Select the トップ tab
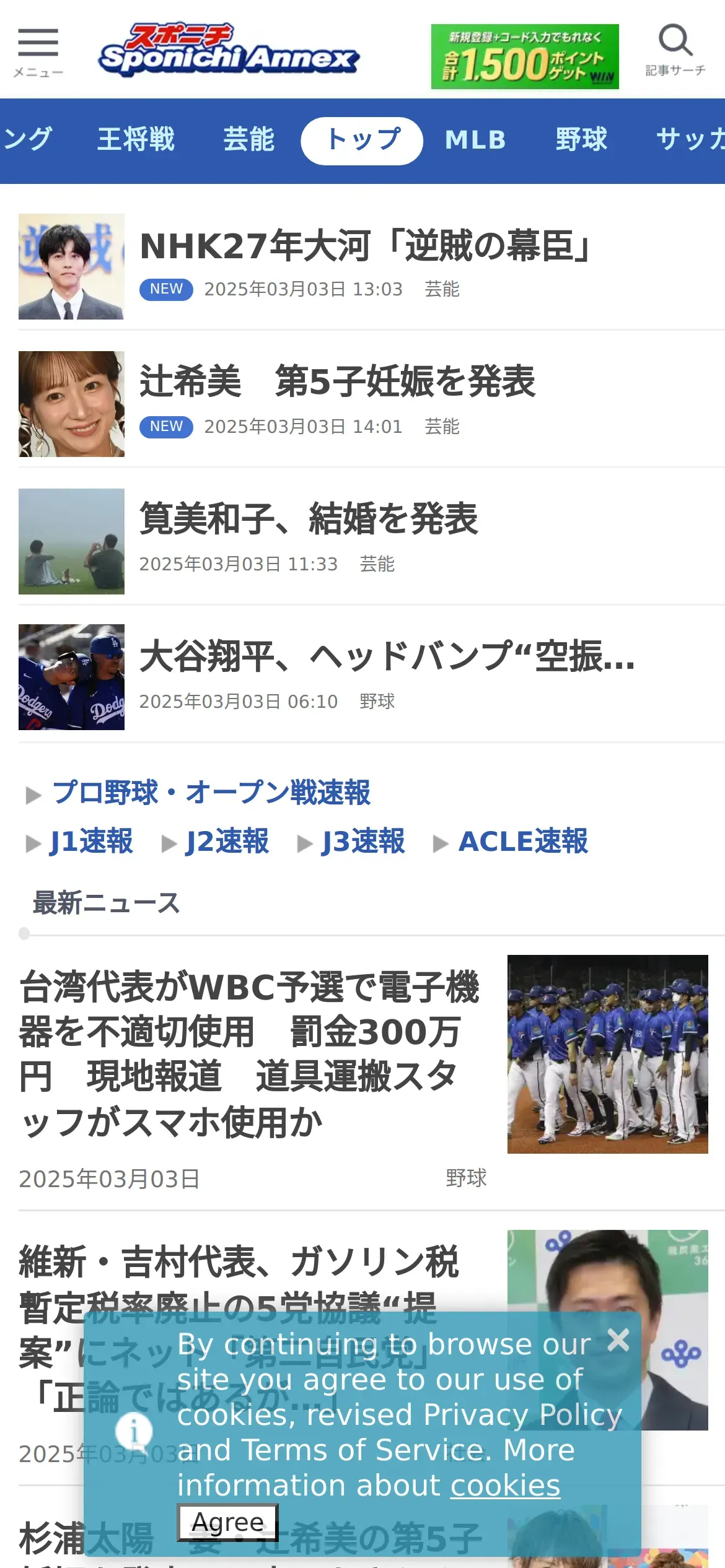725x1568 pixels. point(362,141)
